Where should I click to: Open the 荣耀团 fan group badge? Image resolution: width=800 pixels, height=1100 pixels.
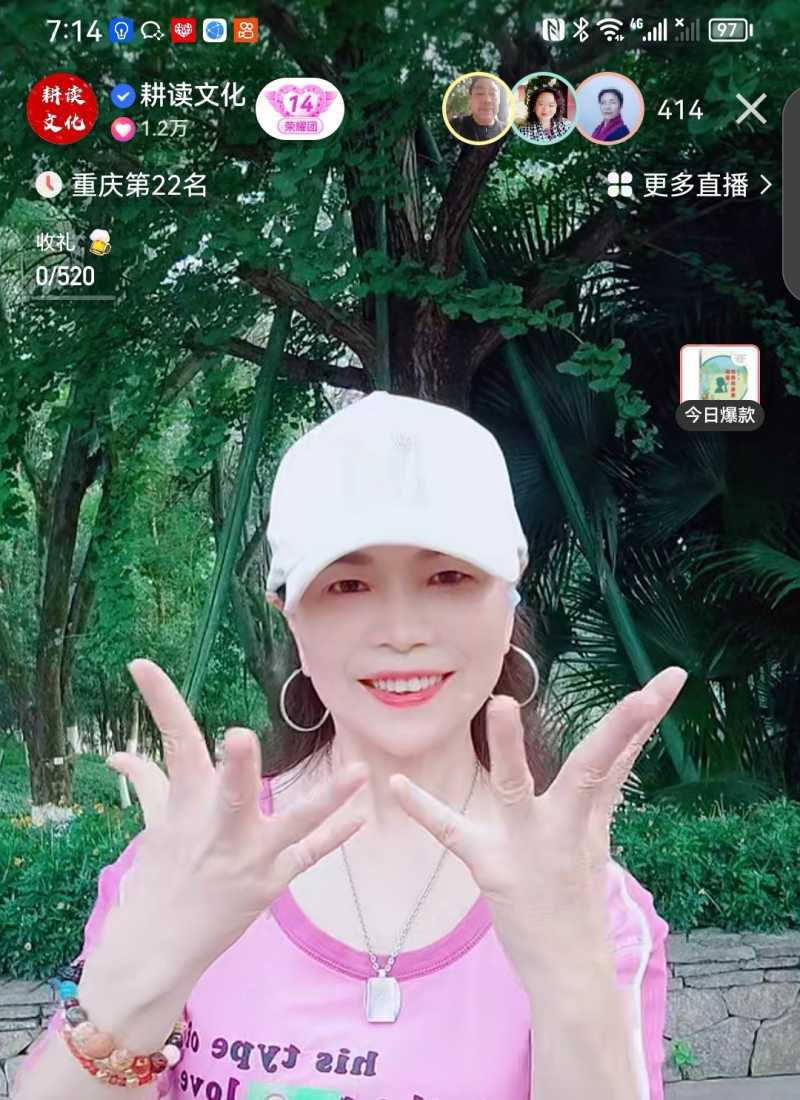[300, 109]
